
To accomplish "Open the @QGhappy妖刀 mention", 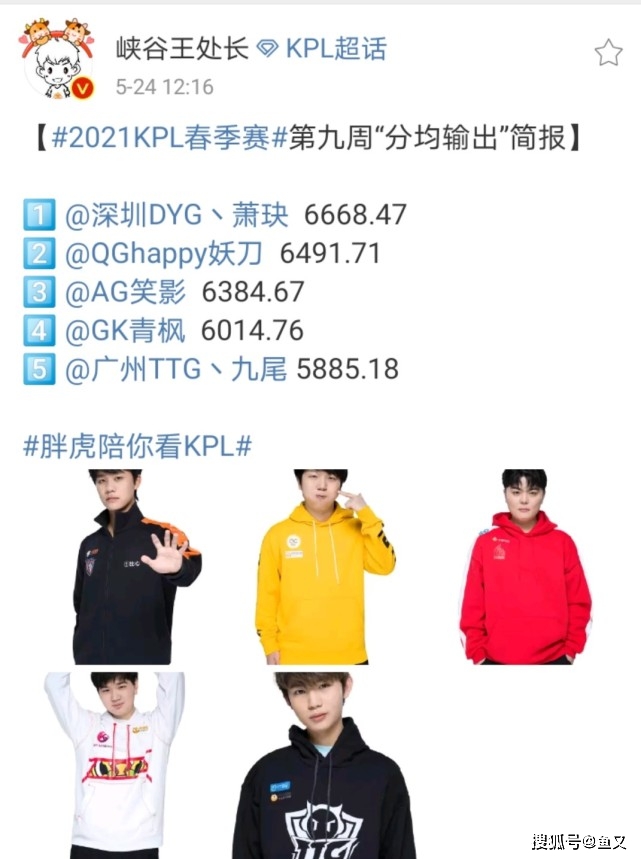I will tap(163, 253).
